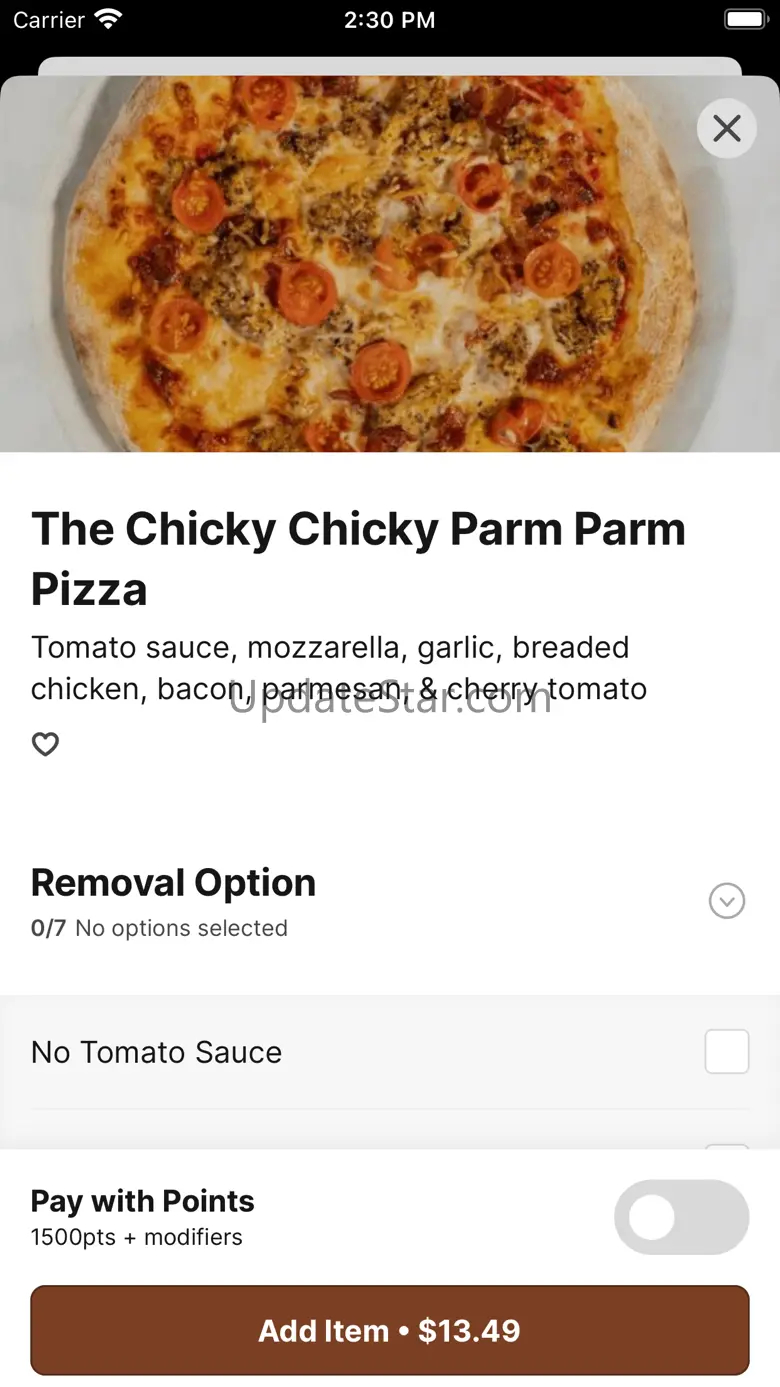Close the pizza item details sheet

(727, 128)
